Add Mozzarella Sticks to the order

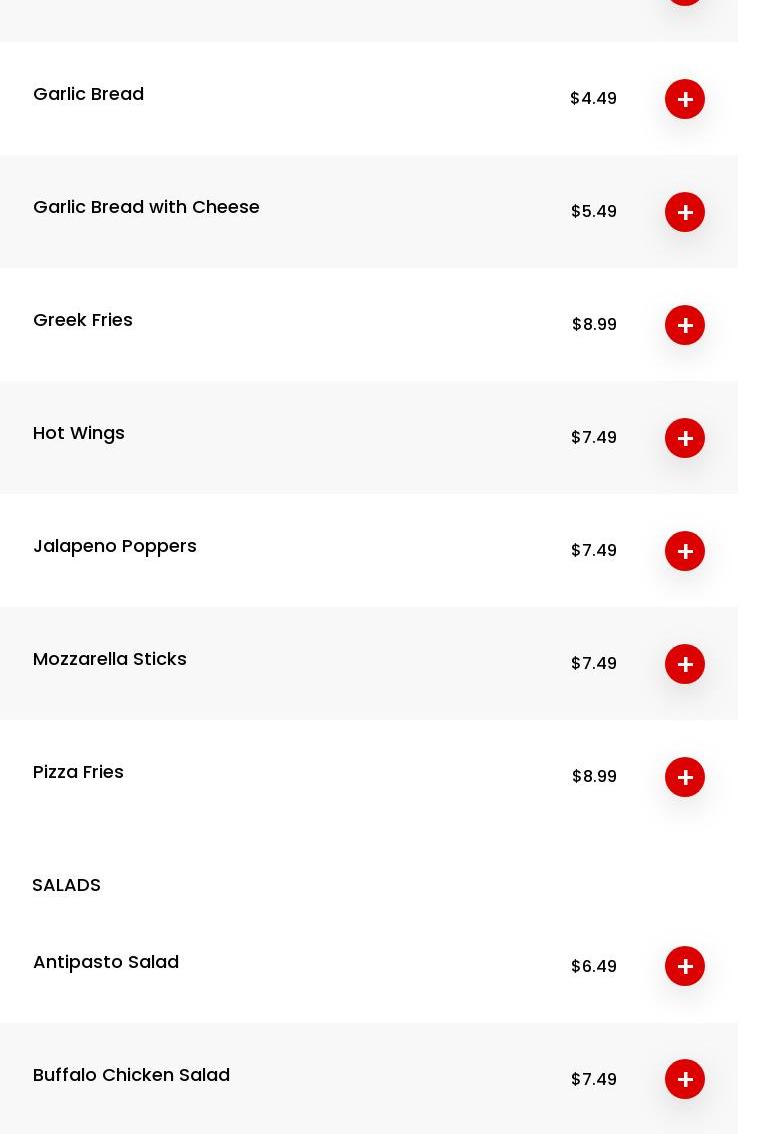tap(685, 664)
